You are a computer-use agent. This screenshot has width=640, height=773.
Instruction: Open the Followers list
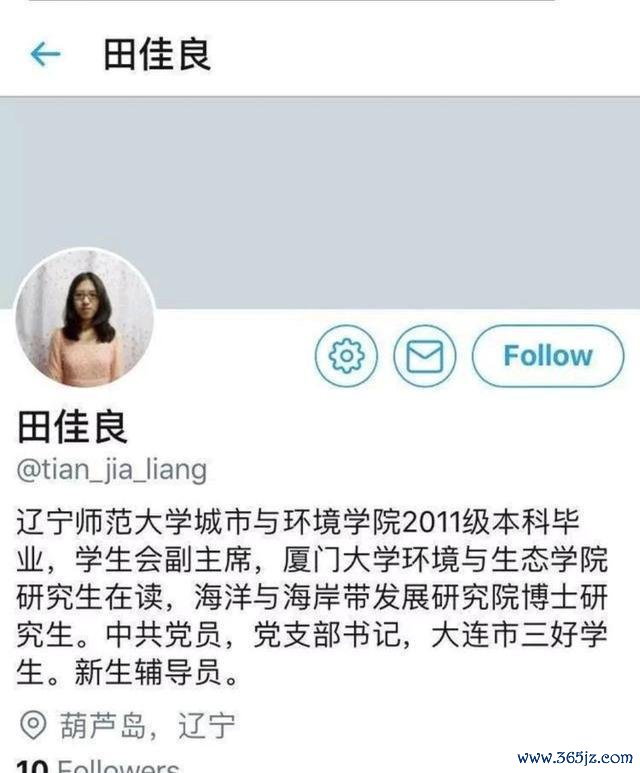pos(118,766)
